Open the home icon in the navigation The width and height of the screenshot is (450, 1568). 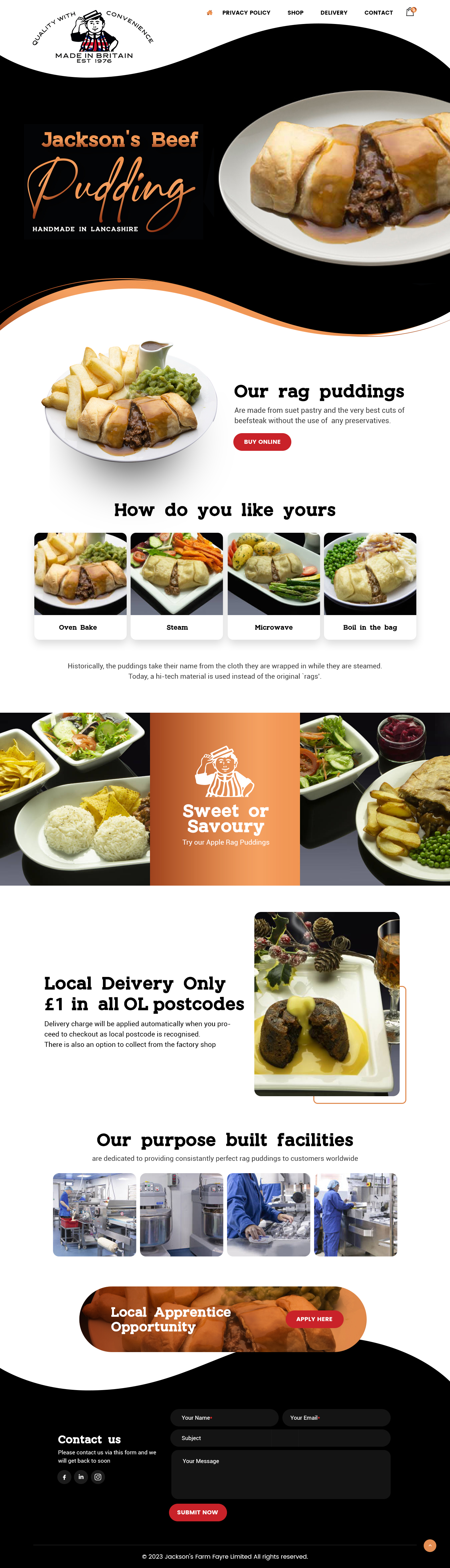pyautogui.click(x=209, y=13)
